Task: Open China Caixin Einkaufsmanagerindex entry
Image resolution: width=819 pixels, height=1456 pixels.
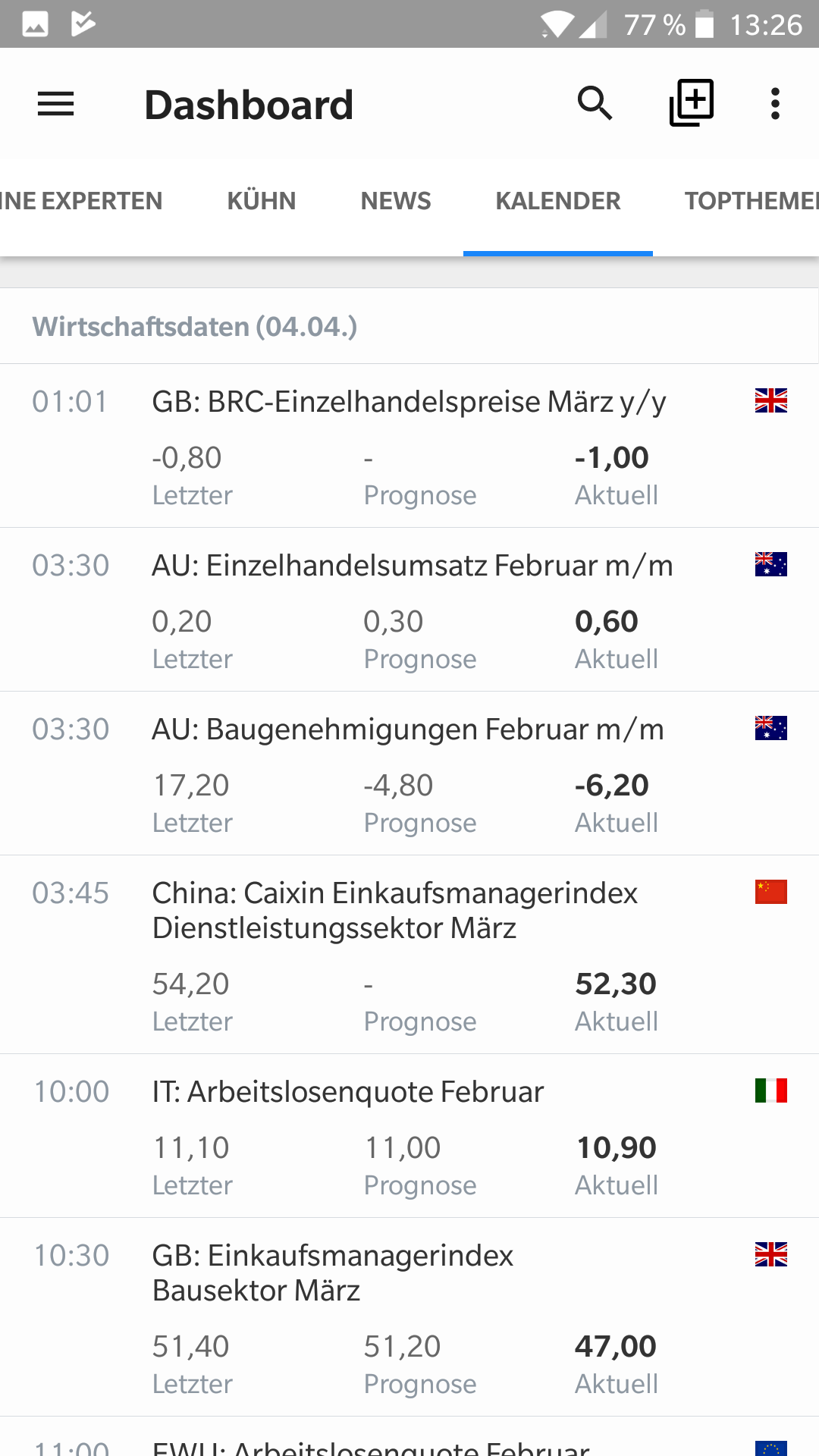Action: pos(409,955)
